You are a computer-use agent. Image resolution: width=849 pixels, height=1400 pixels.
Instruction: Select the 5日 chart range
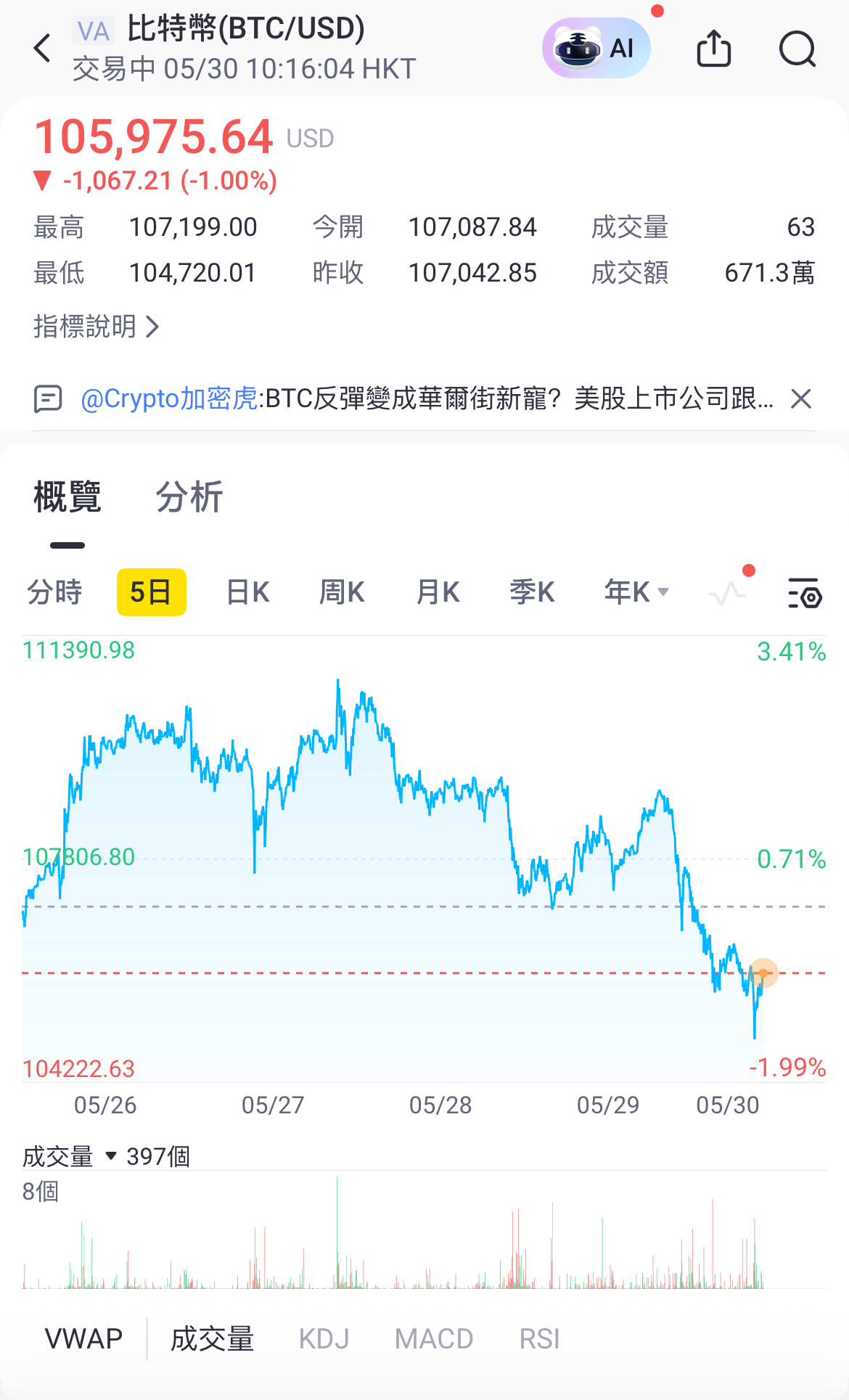(151, 592)
